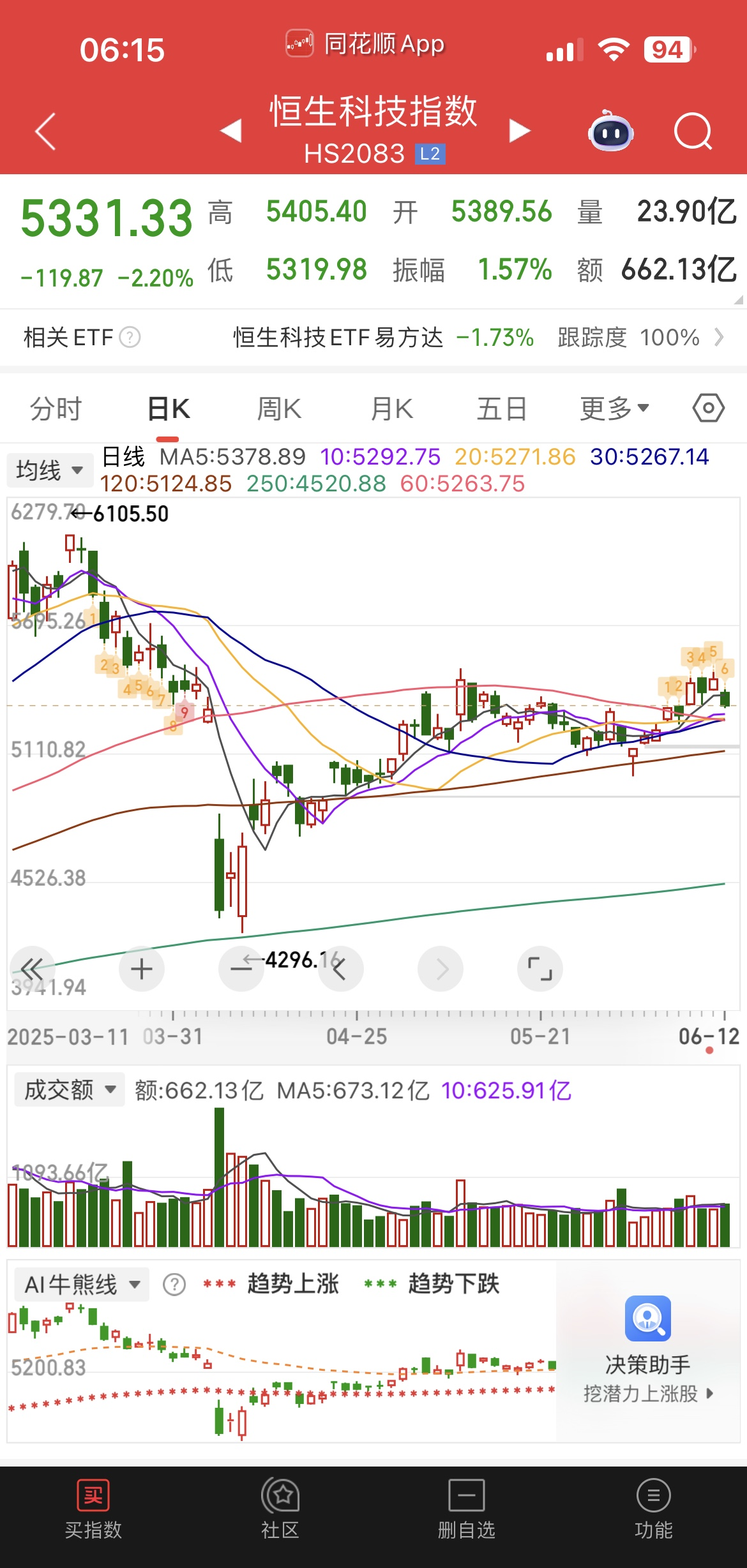Expand chart to fullscreen with corner icon
This screenshot has width=747, height=1568.
coord(539,968)
